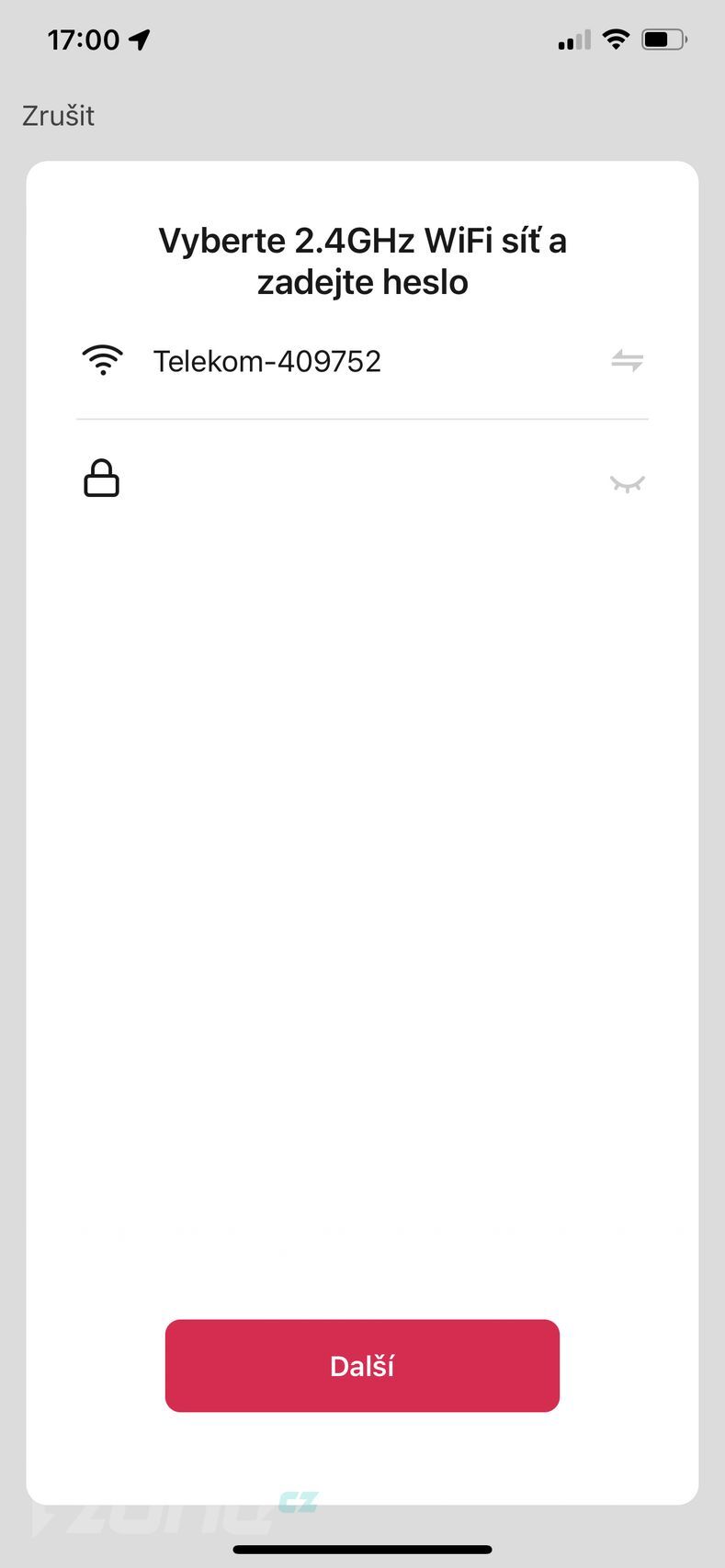This screenshot has width=725, height=1568.
Task: Continue with the Další button
Action: pos(362,1365)
